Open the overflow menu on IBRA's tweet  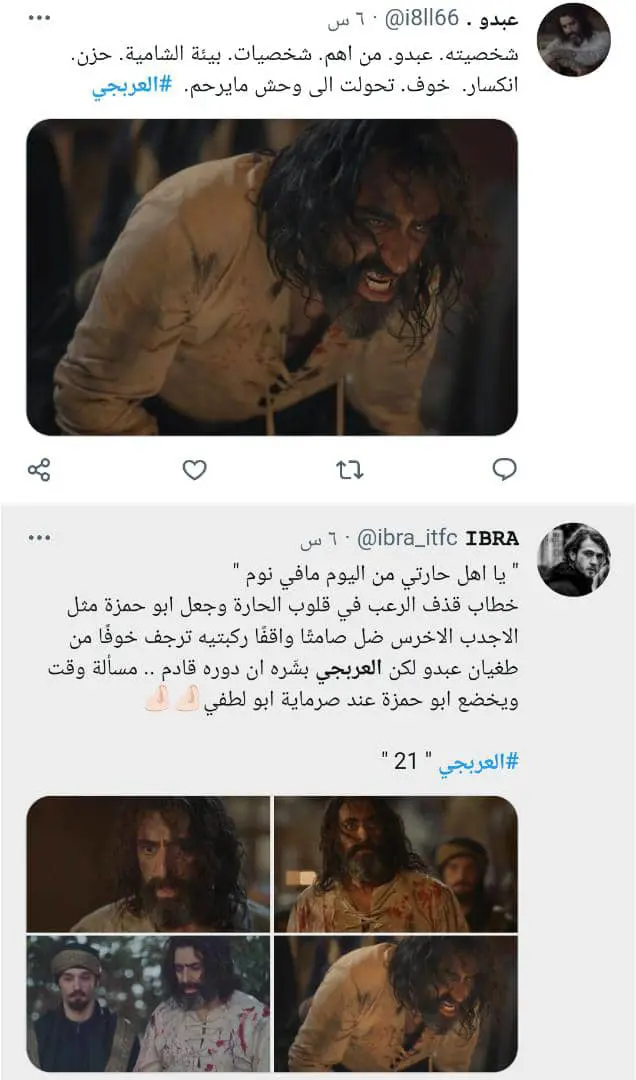40,538
